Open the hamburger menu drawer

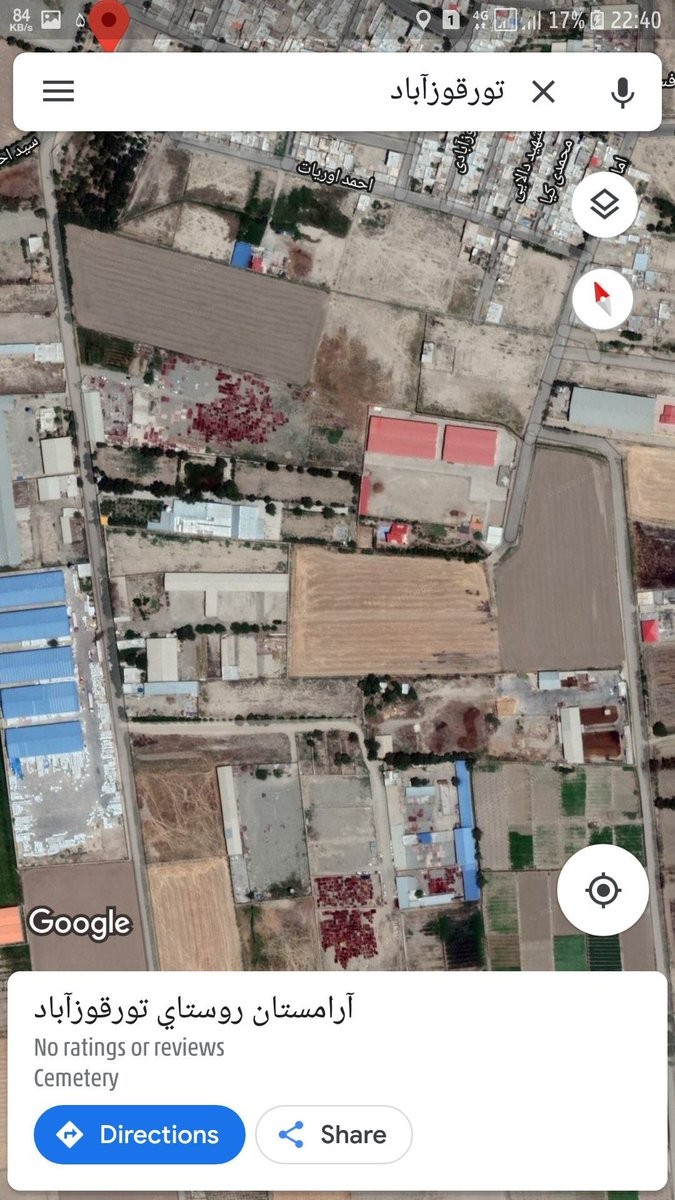pos(58,92)
